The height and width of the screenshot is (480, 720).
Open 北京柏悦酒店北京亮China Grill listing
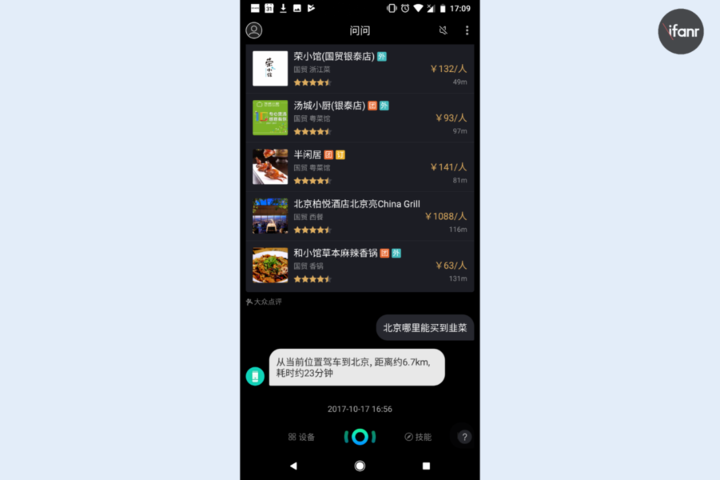coord(360,216)
